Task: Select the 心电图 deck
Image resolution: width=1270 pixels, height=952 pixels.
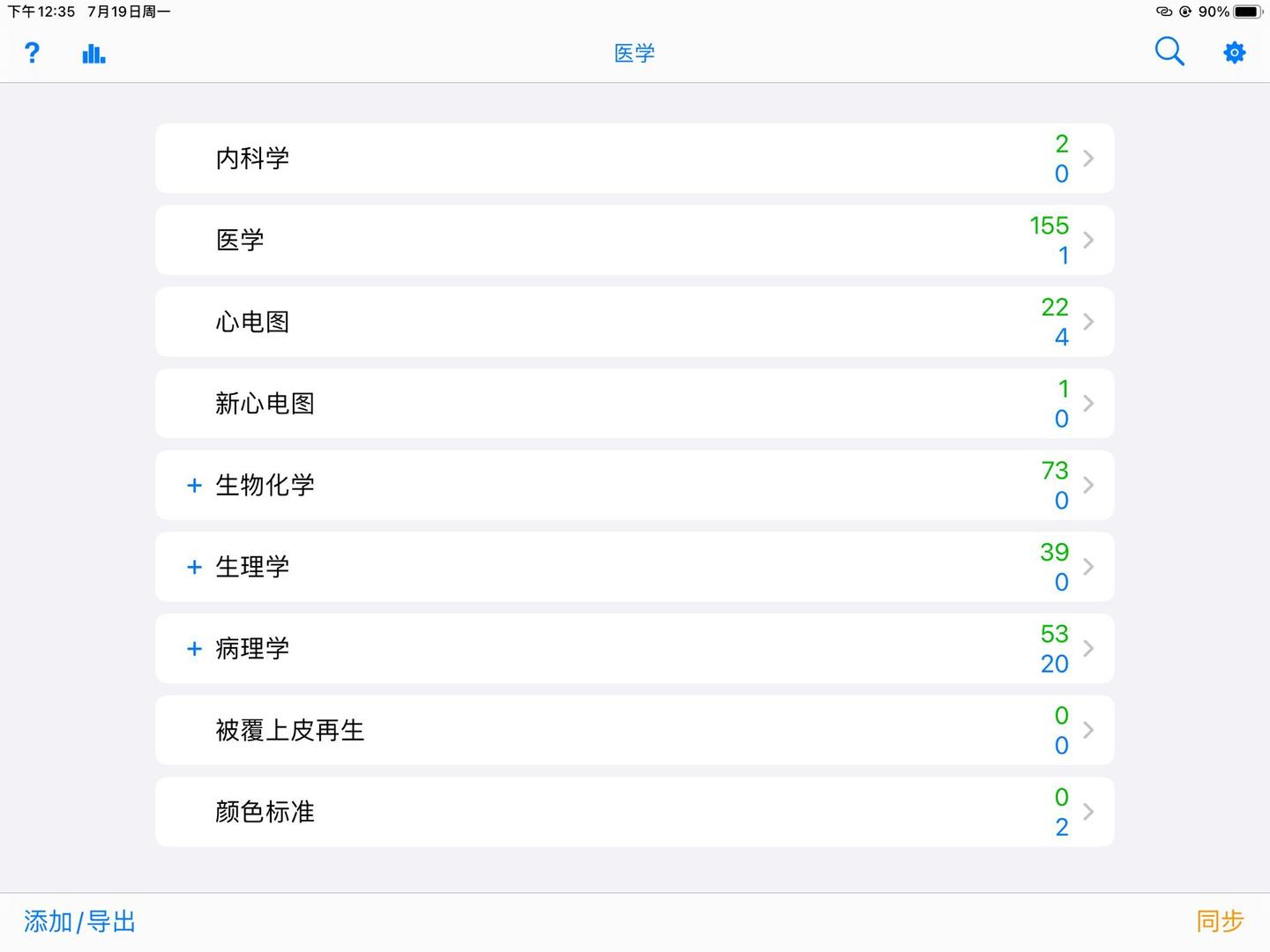Action: point(635,322)
